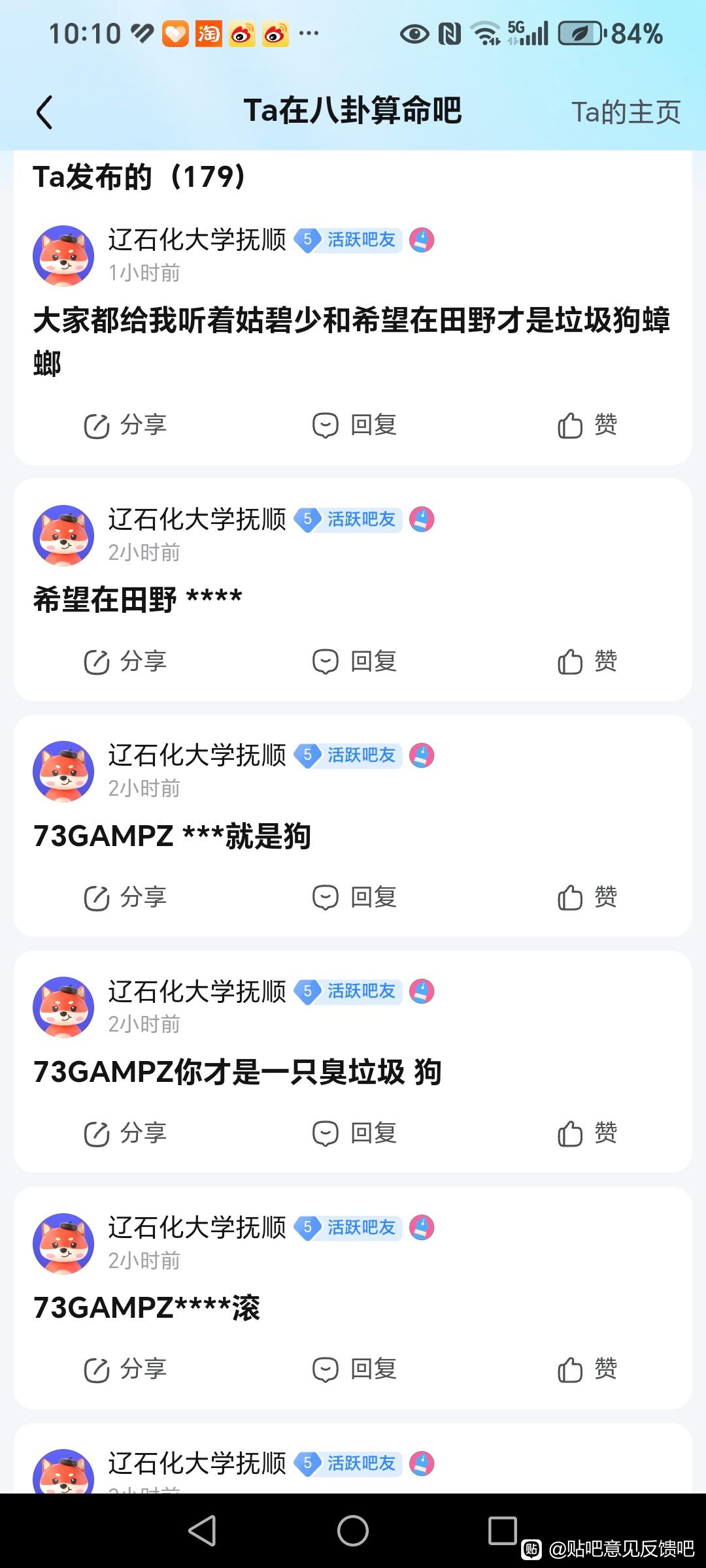Viewport: 706px width, 1568px height.
Task: Reply to 73GAMPZ ***就是狗 post
Action: click(x=354, y=898)
